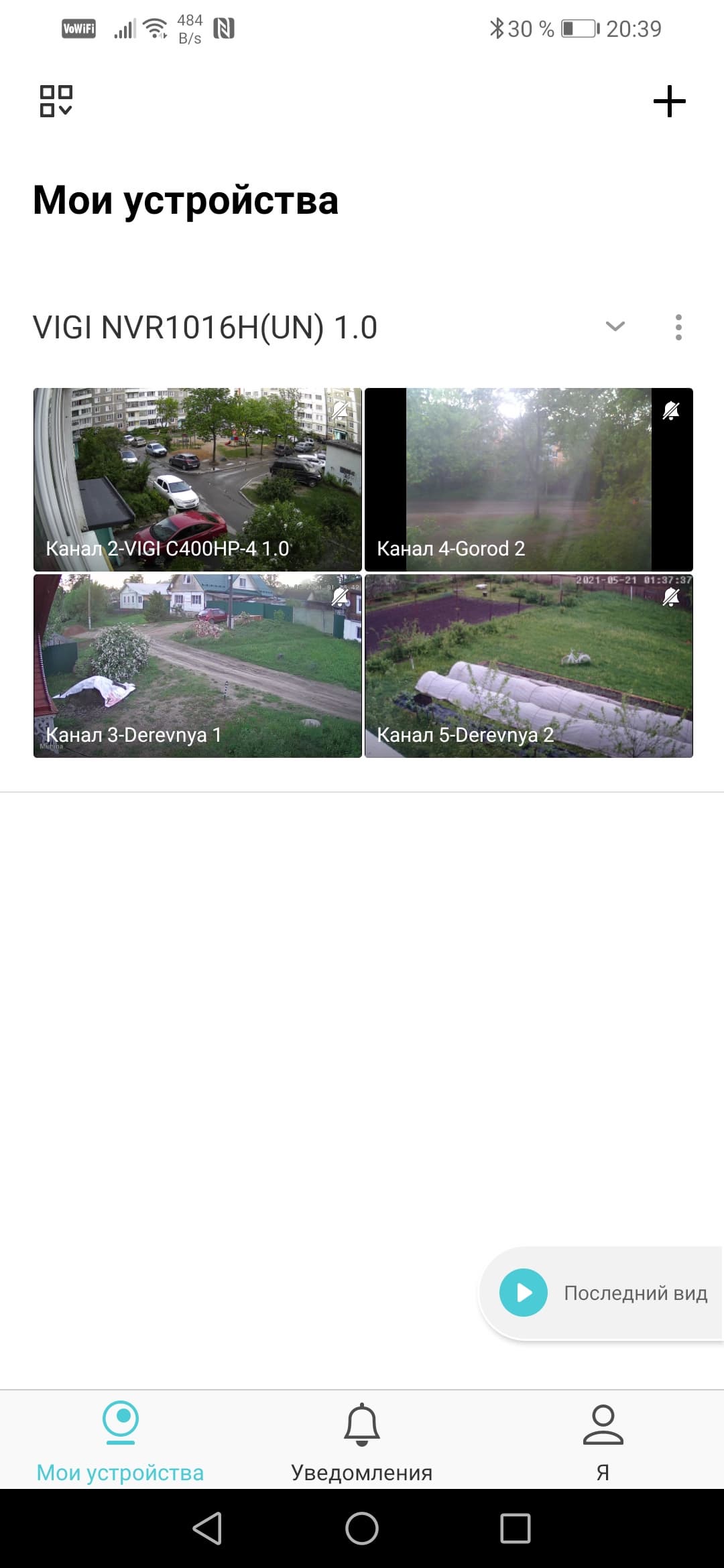
Task: Open Канал 5-Derevnya 2 camera feed
Action: [x=528, y=665]
